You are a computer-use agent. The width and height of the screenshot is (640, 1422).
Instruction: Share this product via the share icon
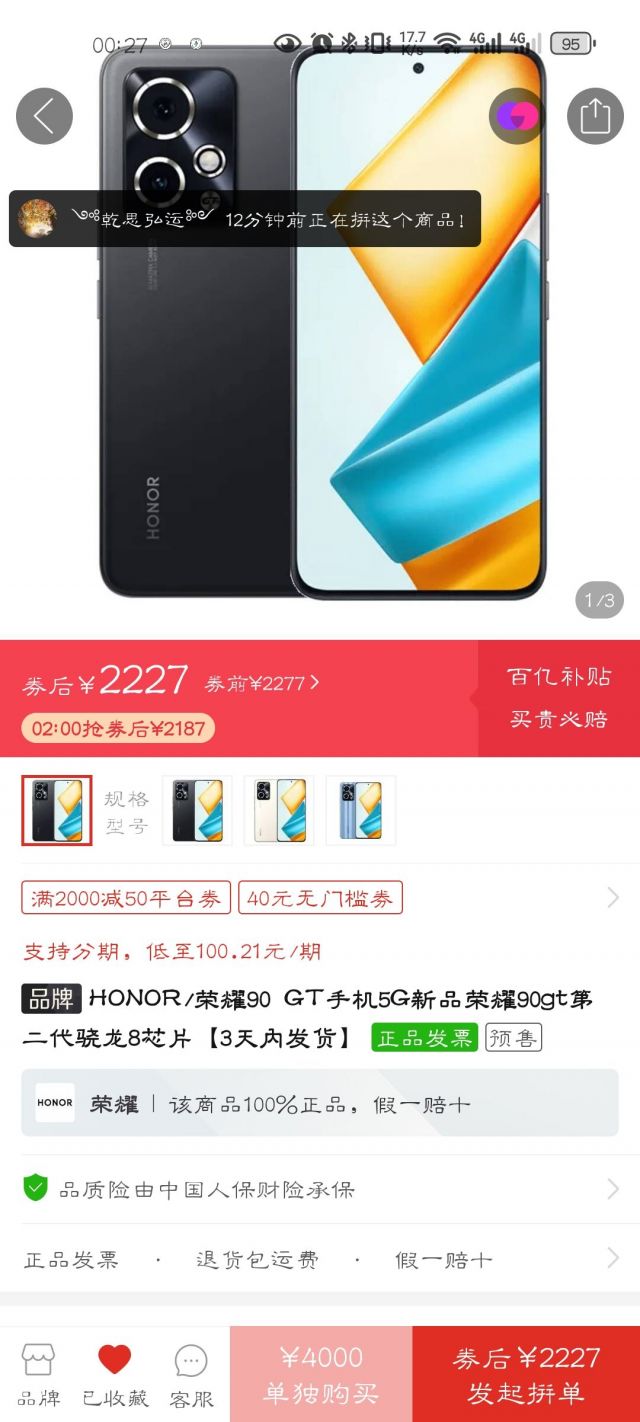[595, 116]
